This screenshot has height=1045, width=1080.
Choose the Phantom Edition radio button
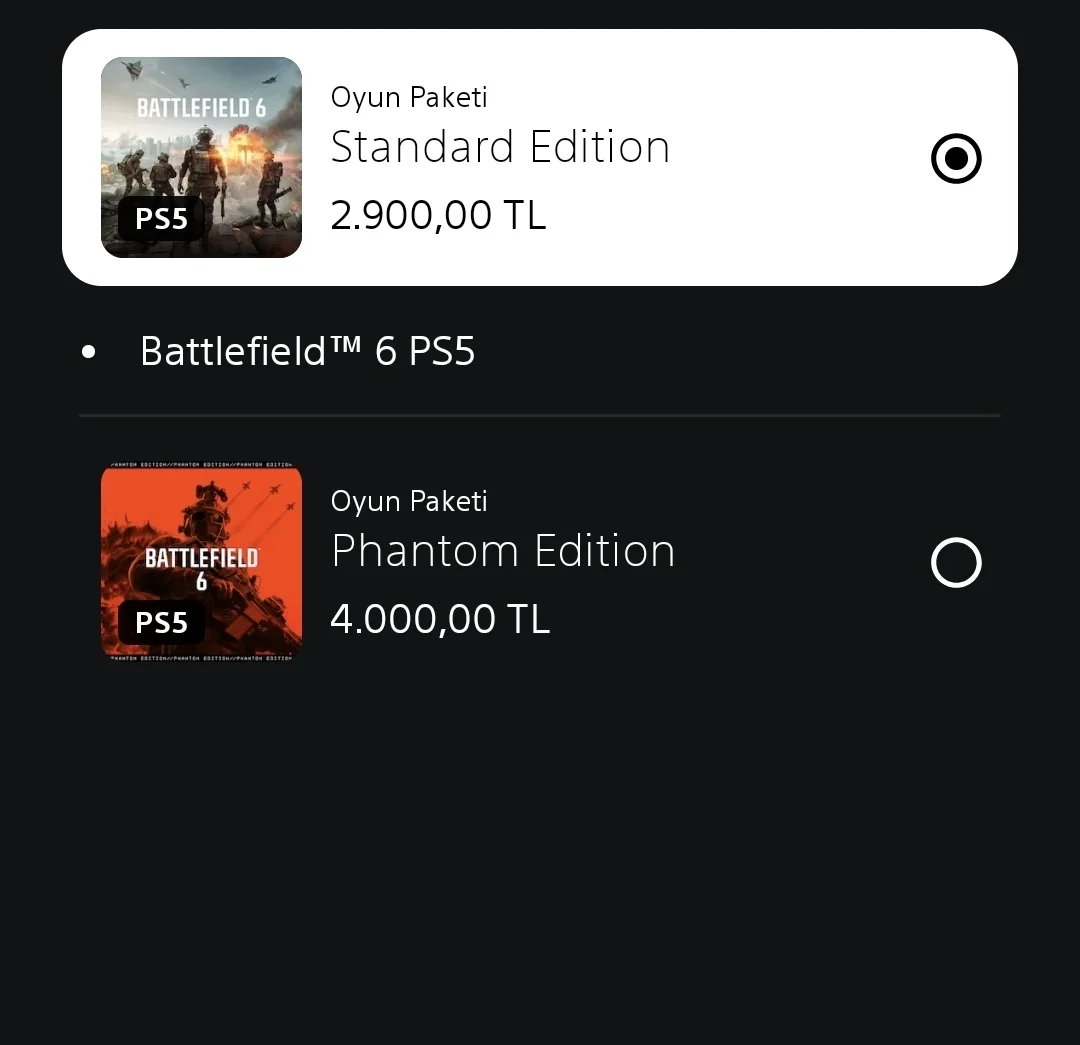[x=956, y=563]
